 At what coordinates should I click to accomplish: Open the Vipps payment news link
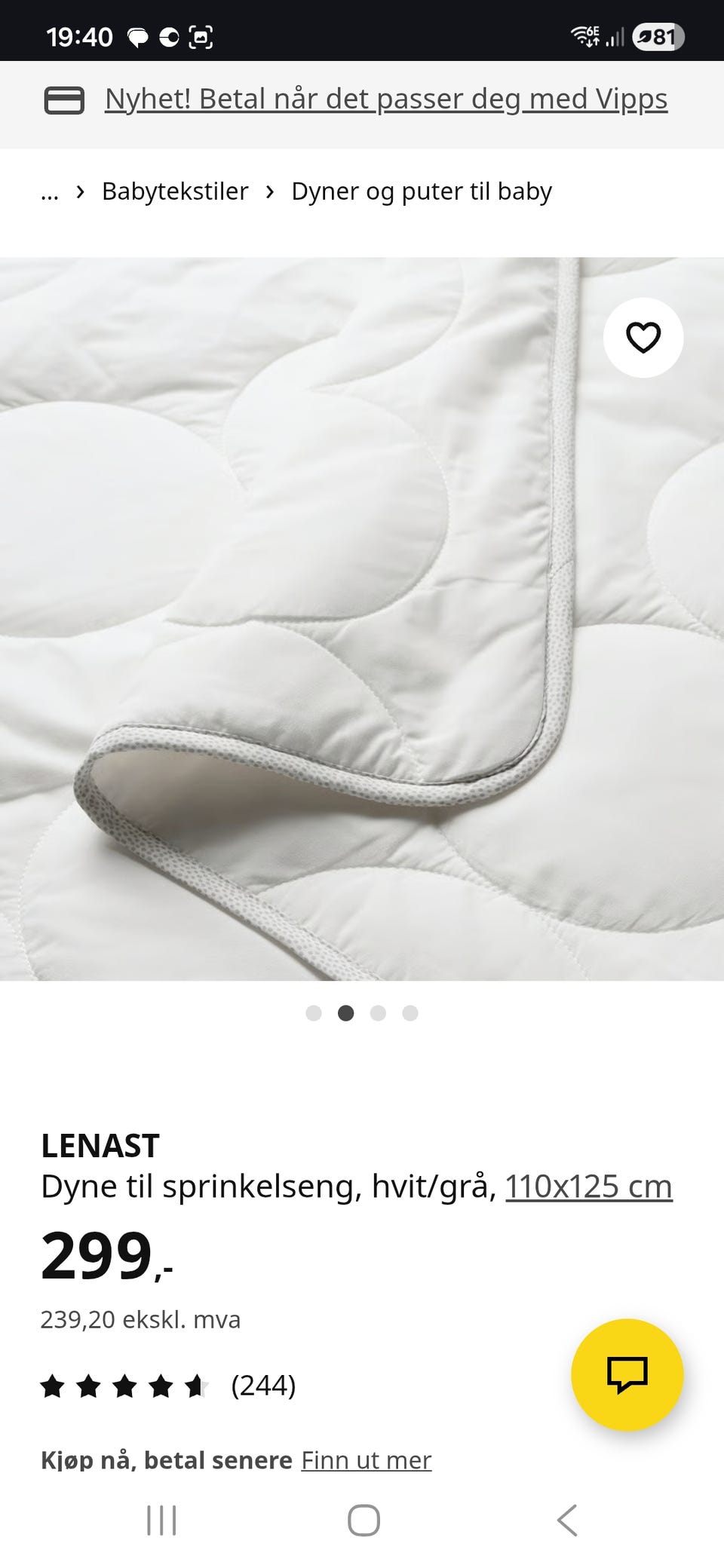coord(385,99)
